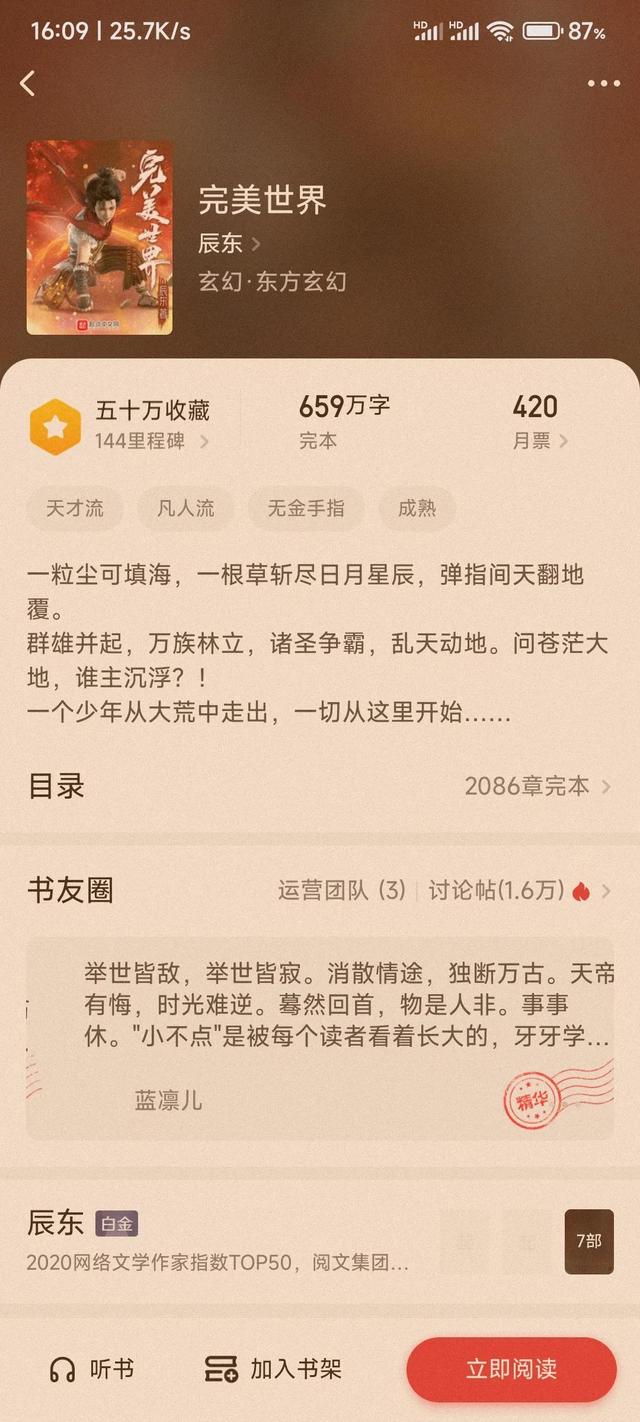Open 蓝凛儿's featured review card
Screen dimensions: 640x1422
[x=320, y=1038]
